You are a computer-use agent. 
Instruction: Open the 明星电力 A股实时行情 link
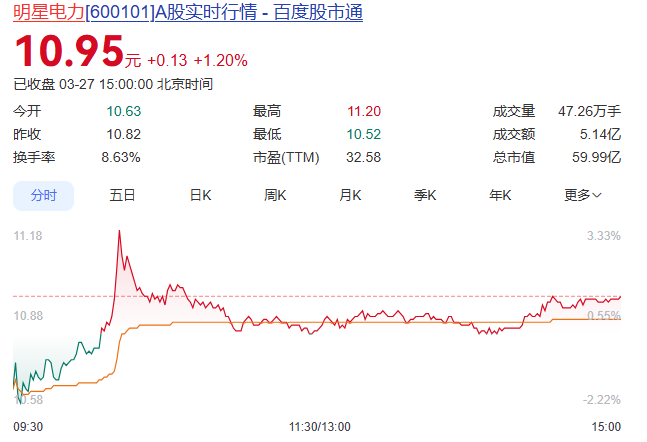click(188, 13)
